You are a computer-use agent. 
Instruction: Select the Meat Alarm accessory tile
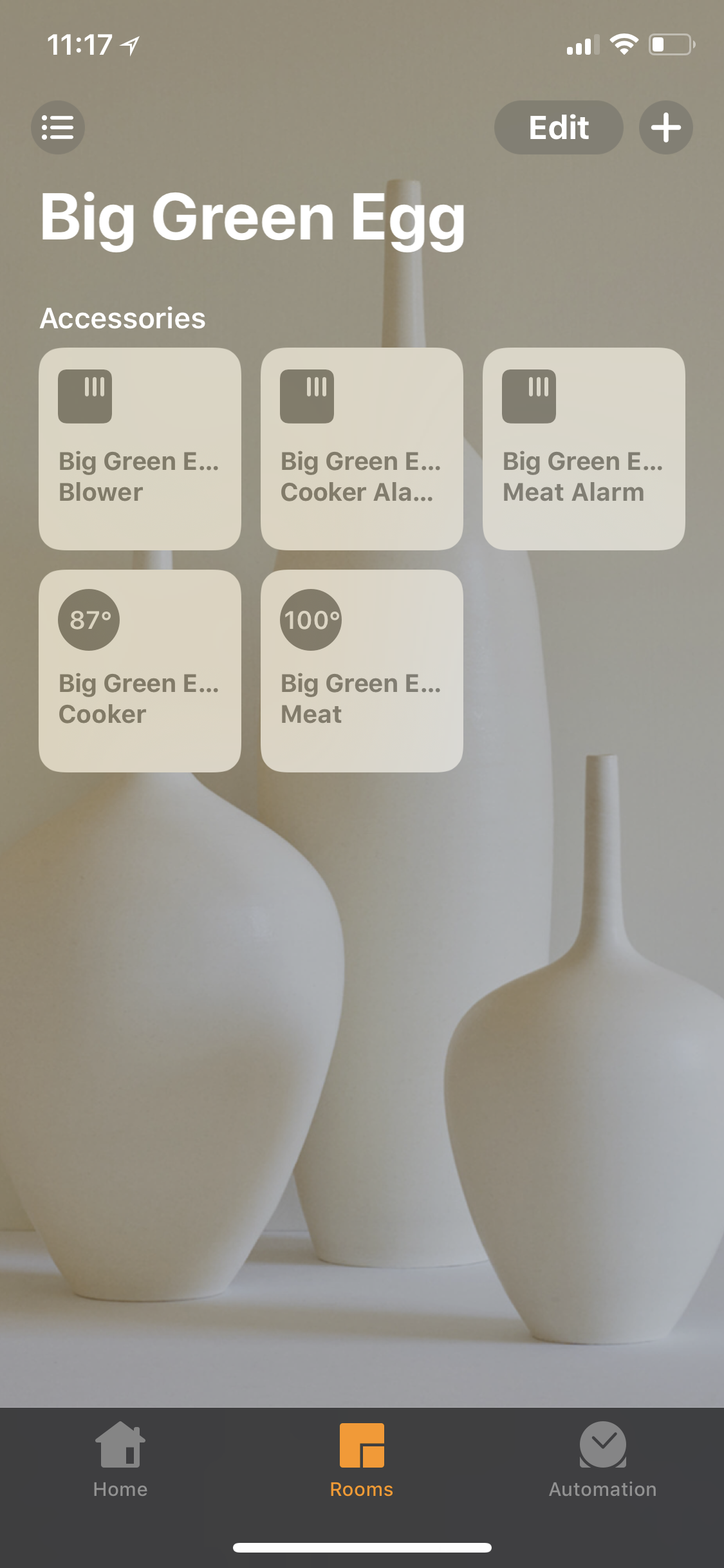click(584, 449)
